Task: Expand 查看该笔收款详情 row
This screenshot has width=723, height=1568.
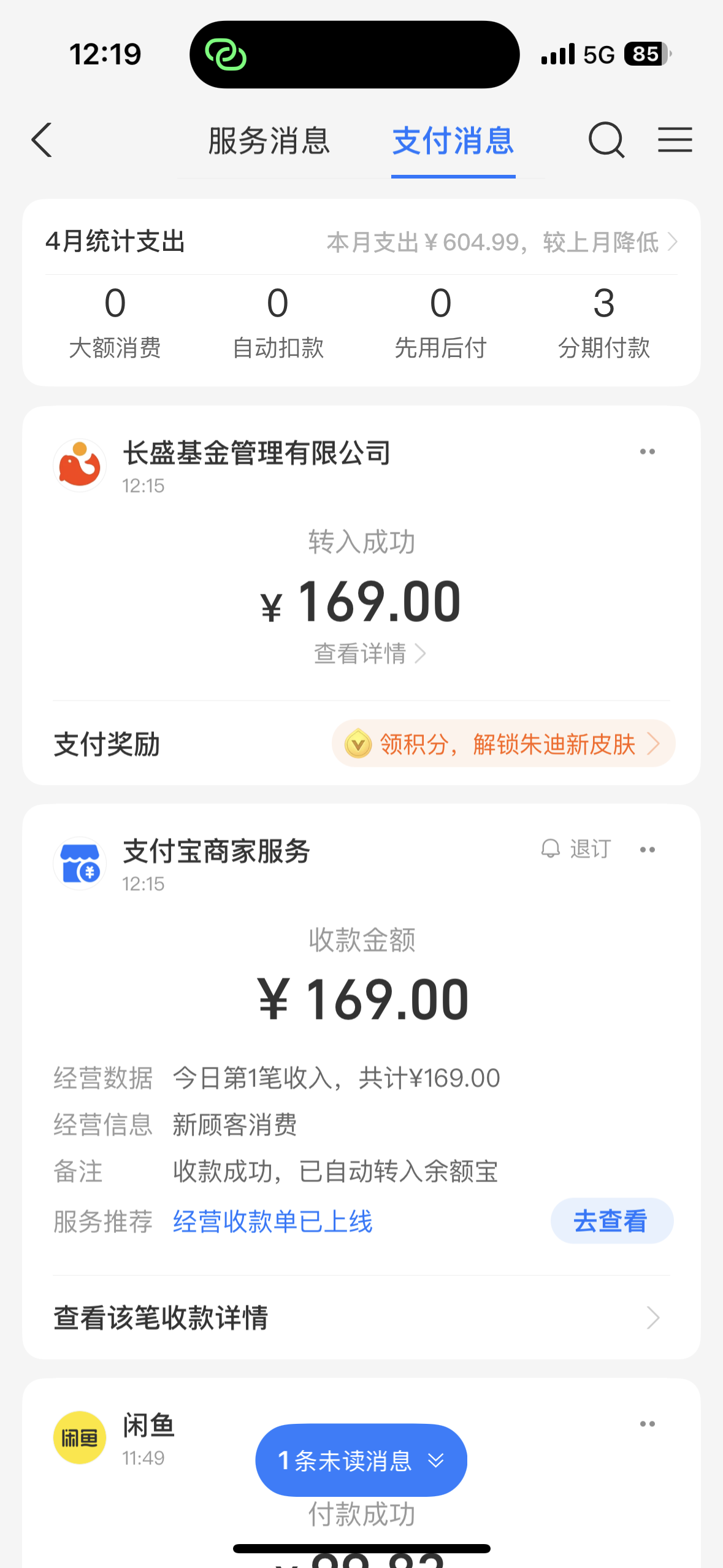Action: coord(361,1317)
